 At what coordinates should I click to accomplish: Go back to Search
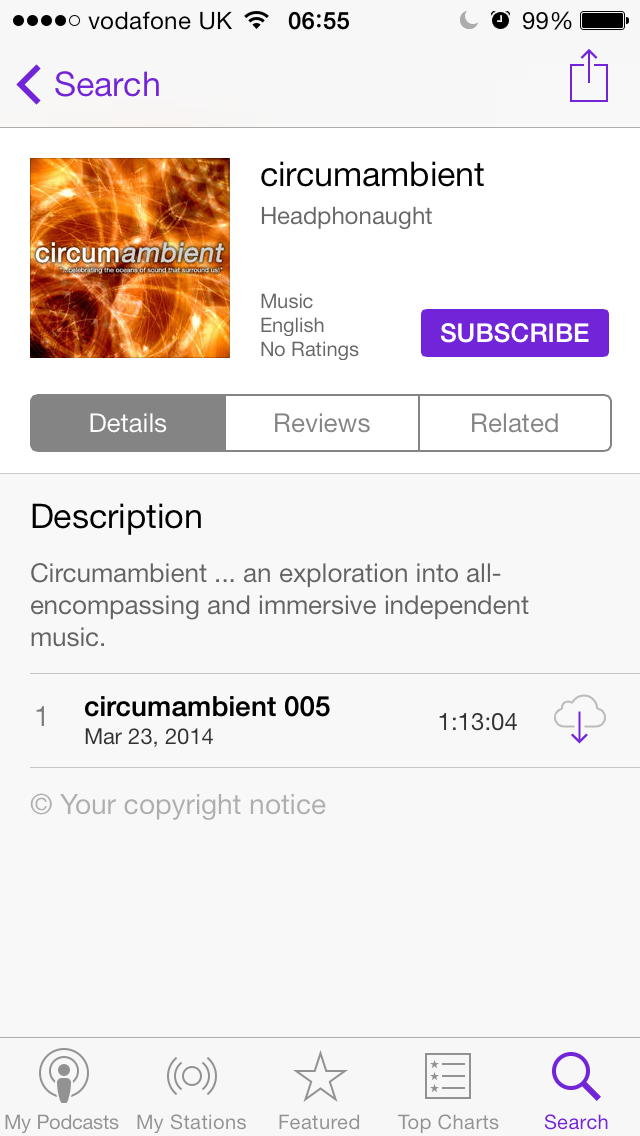89,85
